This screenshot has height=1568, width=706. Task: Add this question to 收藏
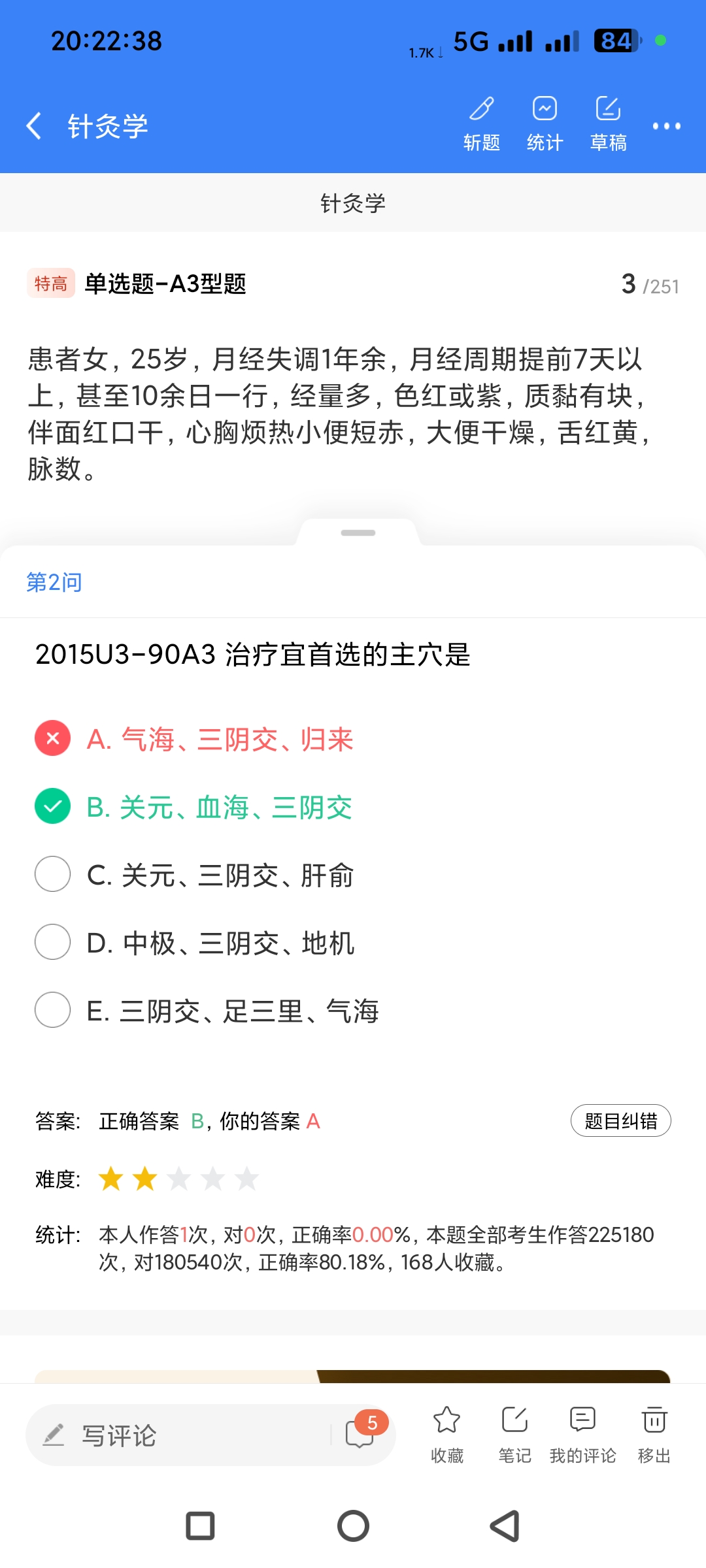[447, 1434]
